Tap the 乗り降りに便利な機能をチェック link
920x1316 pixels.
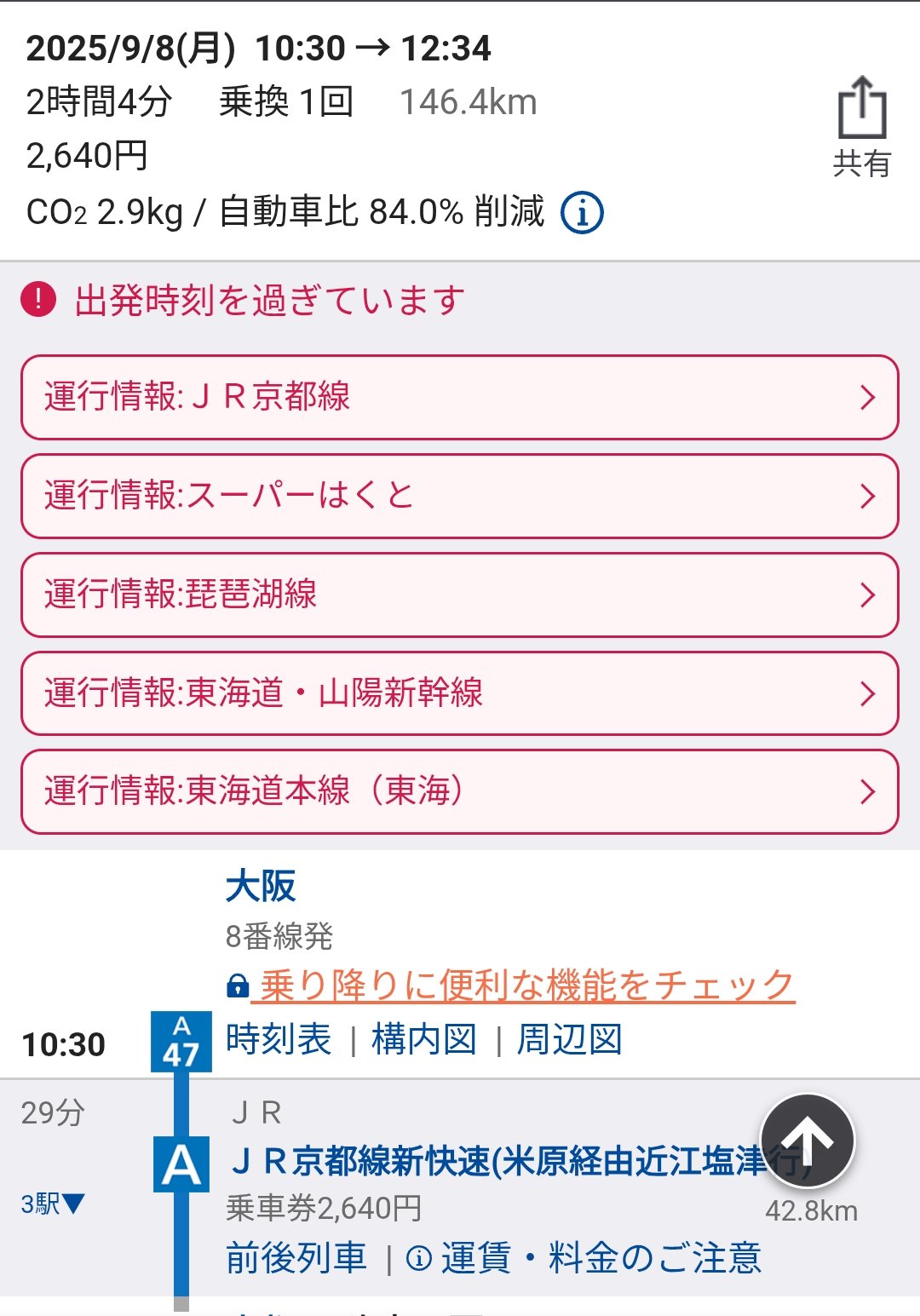point(526,986)
